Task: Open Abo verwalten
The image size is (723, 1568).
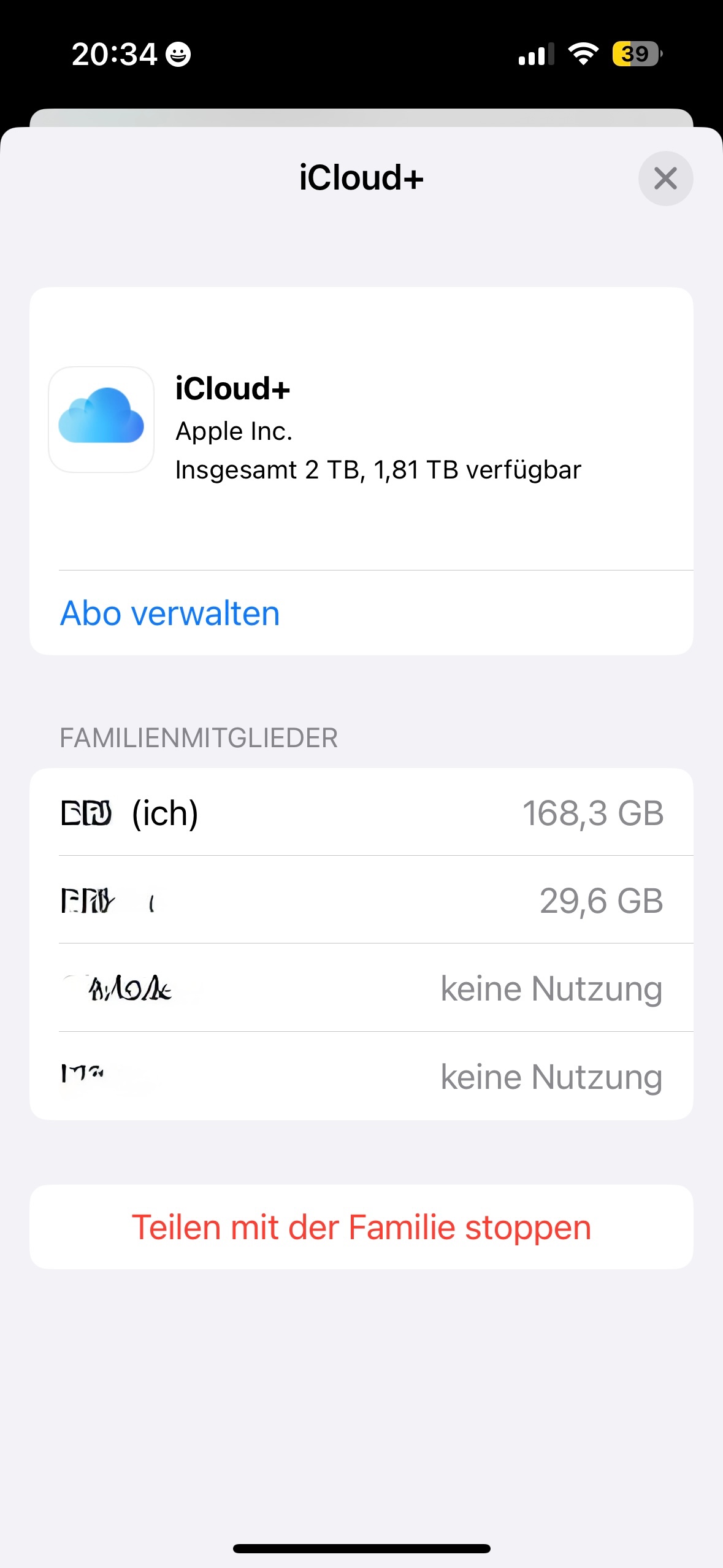Action: [x=170, y=613]
